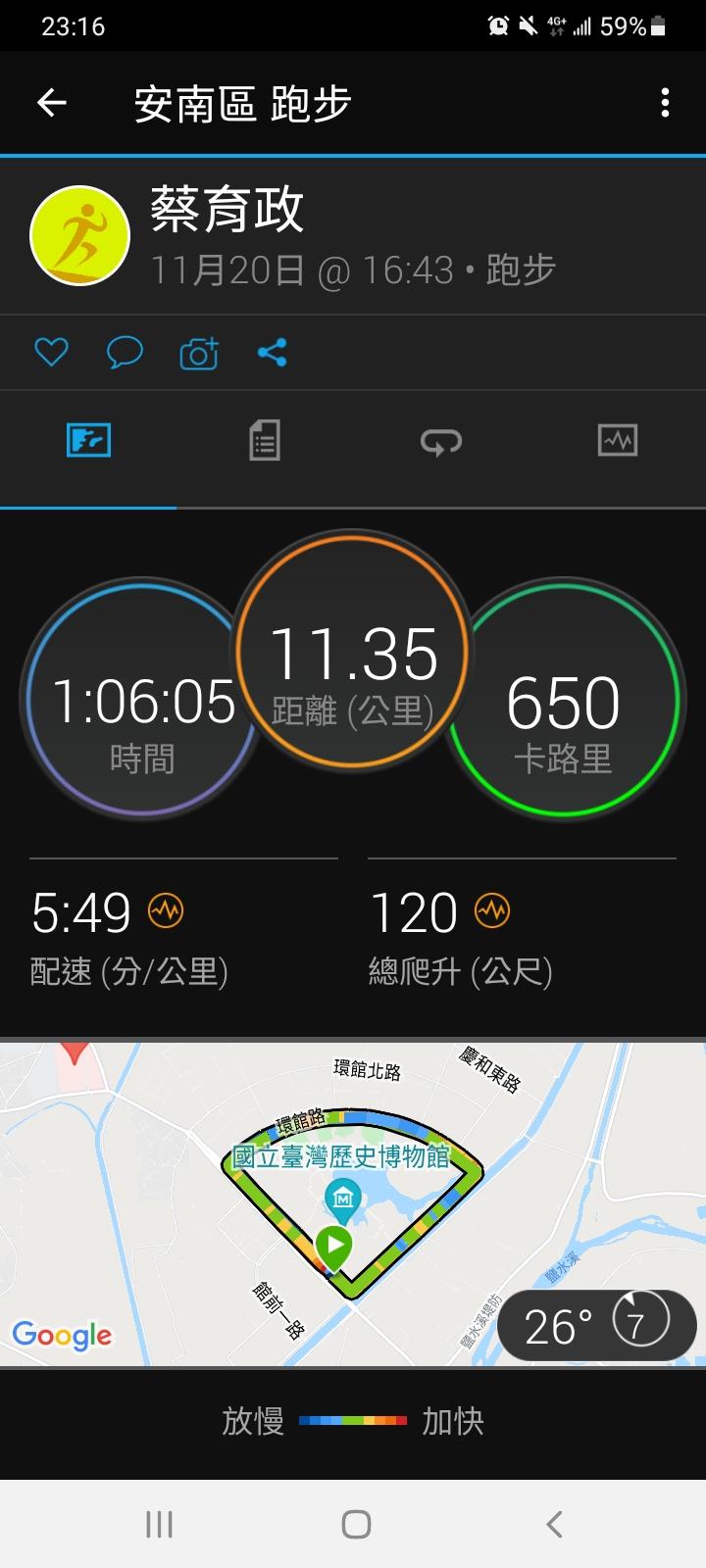Add a photo to the activity

pos(199,353)
